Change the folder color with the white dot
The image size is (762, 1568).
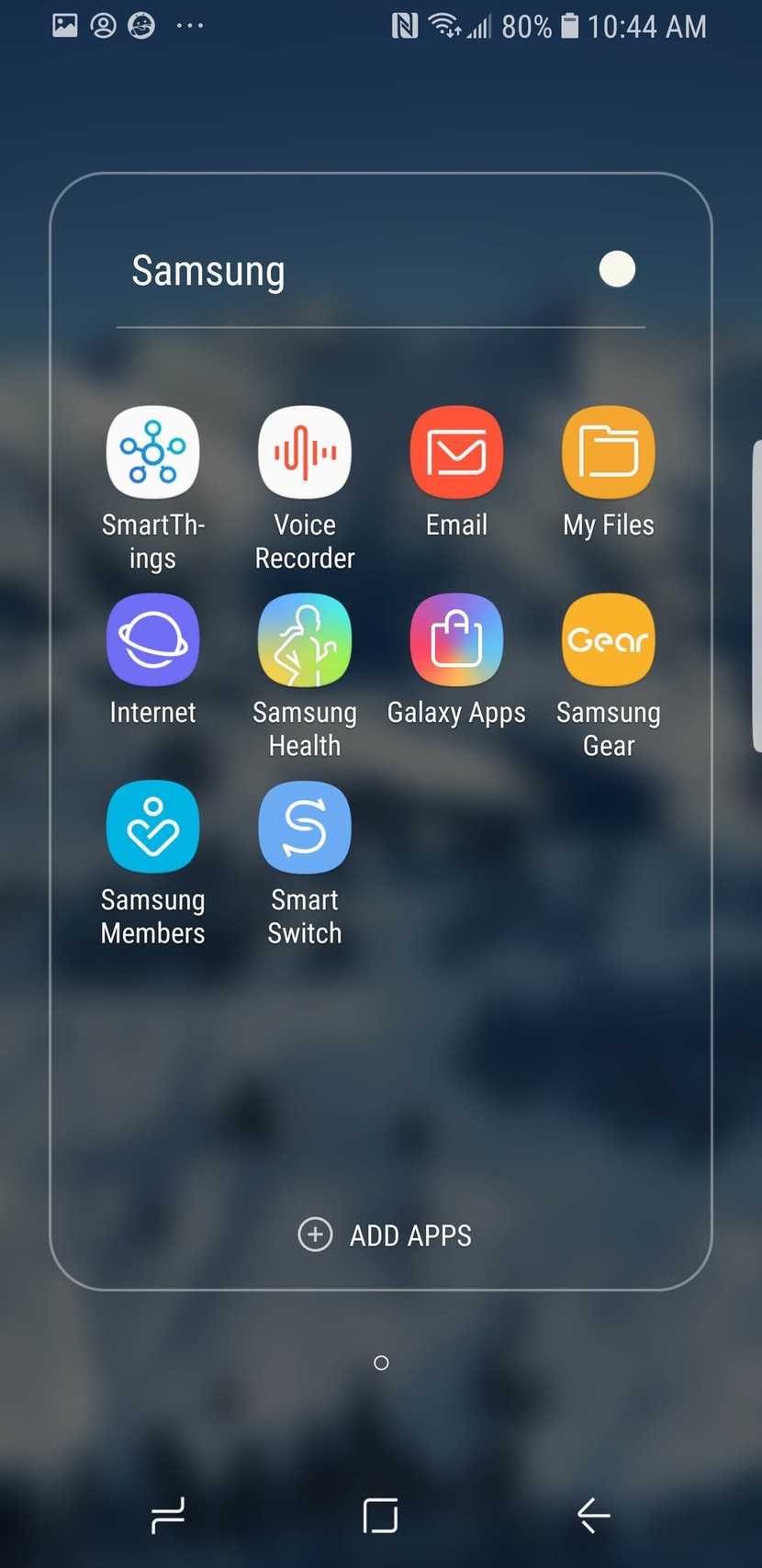617,269
